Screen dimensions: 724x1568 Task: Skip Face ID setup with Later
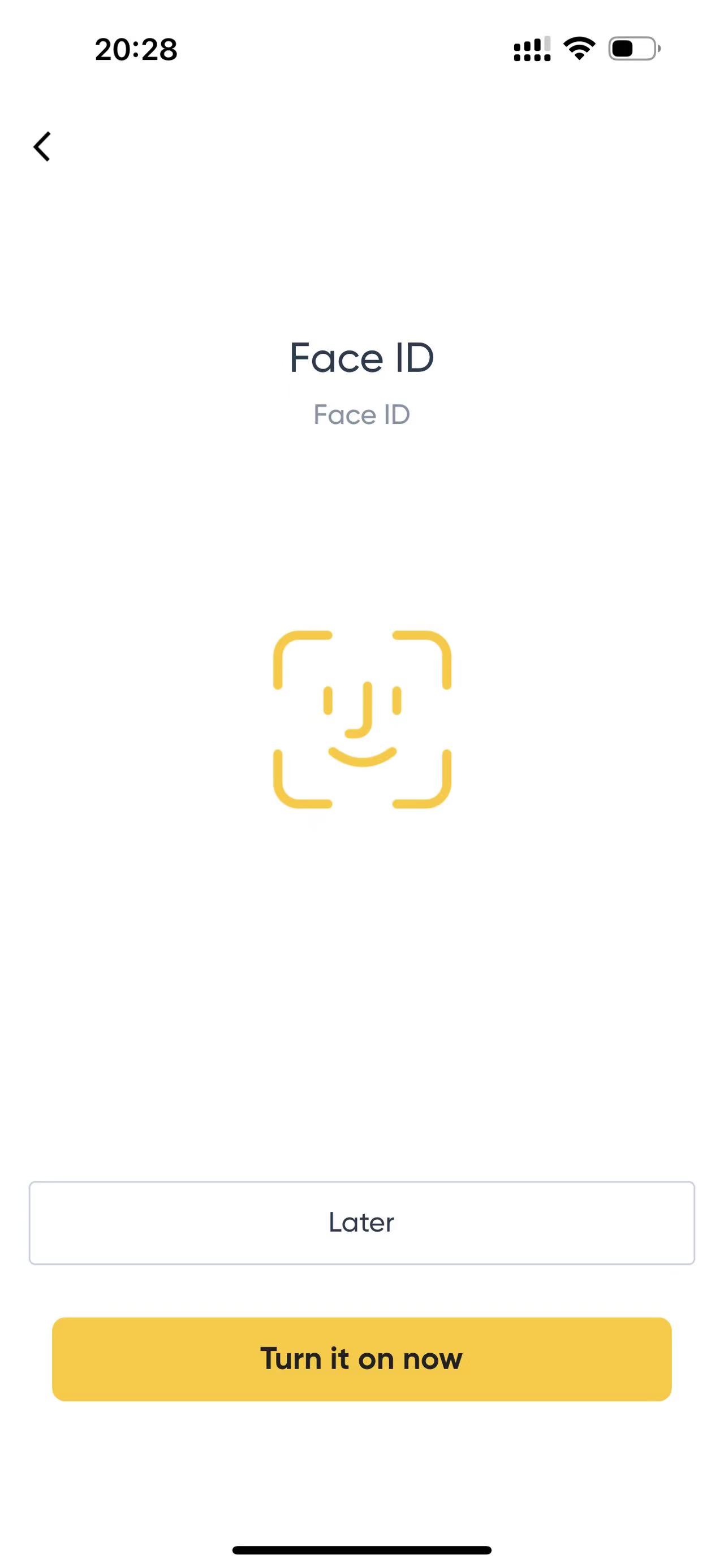(x=361, y=1223)
